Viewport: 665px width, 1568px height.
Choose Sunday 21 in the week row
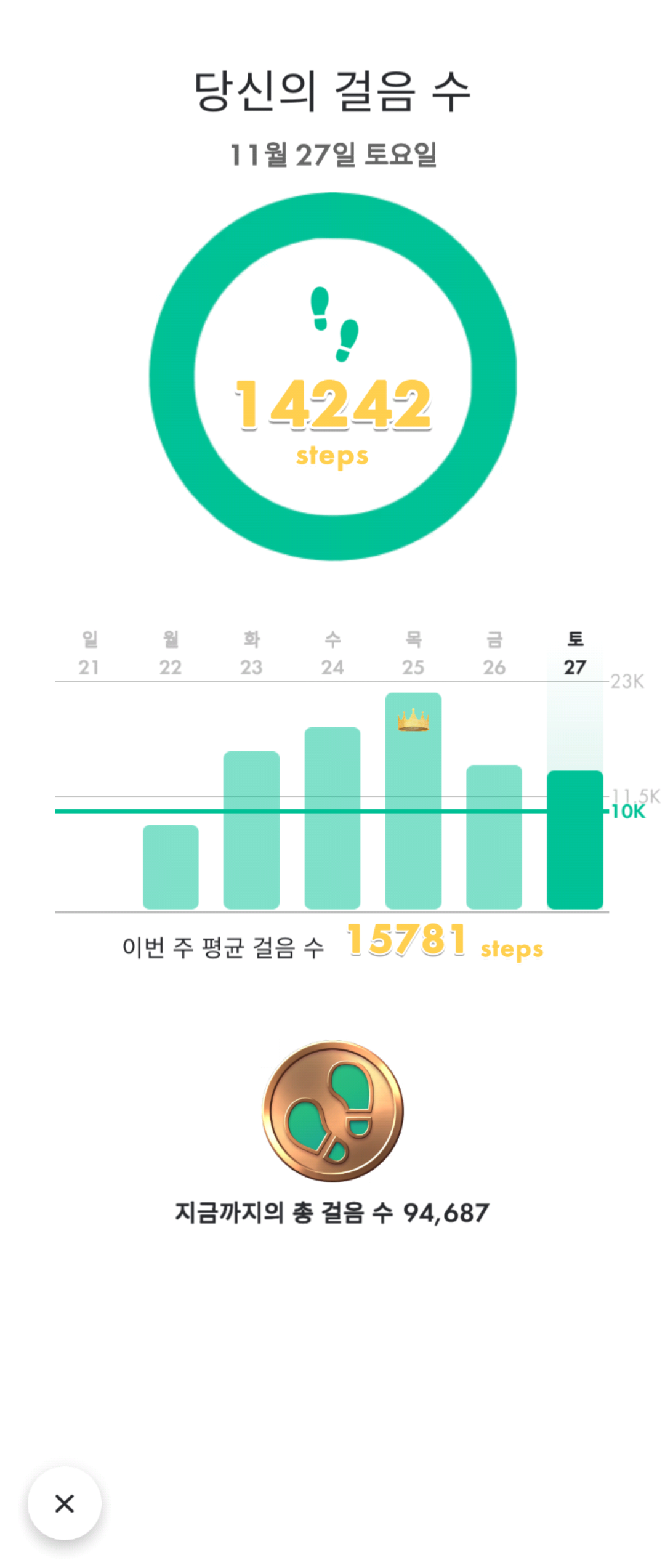coord(89,653)
